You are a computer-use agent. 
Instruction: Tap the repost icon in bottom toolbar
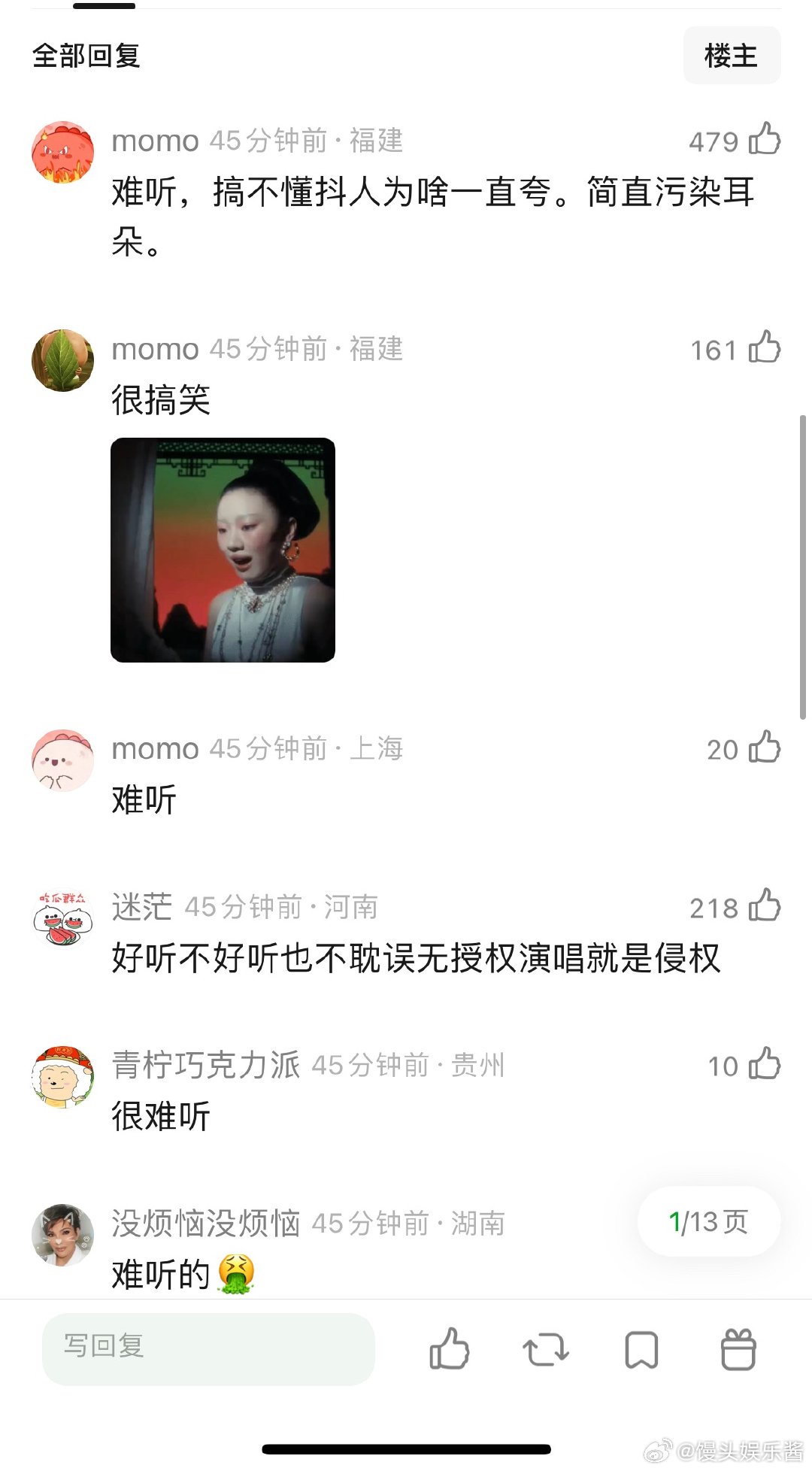[x=545, y=1349]
